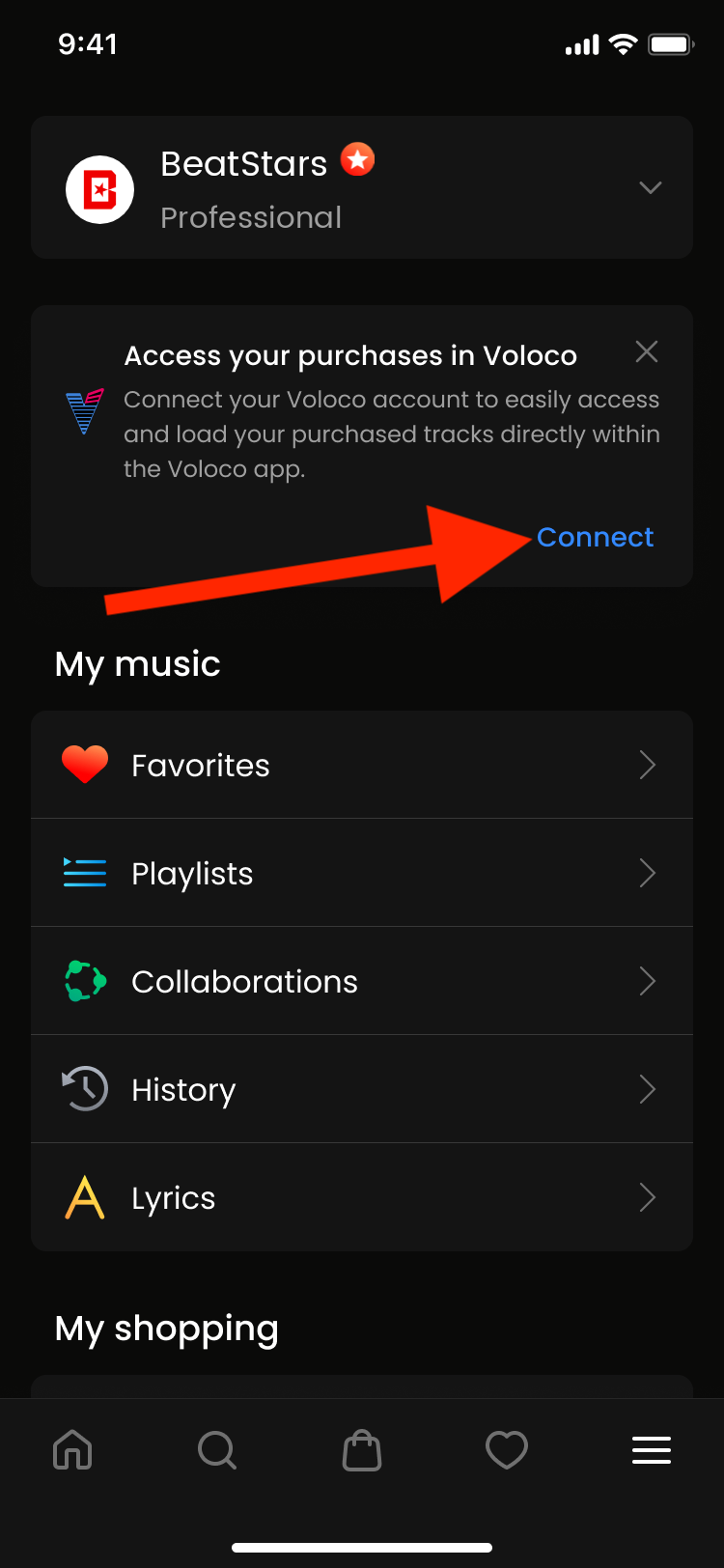Open Playlists
This screenshot has width=724, height=1568.
click(362, 874)
